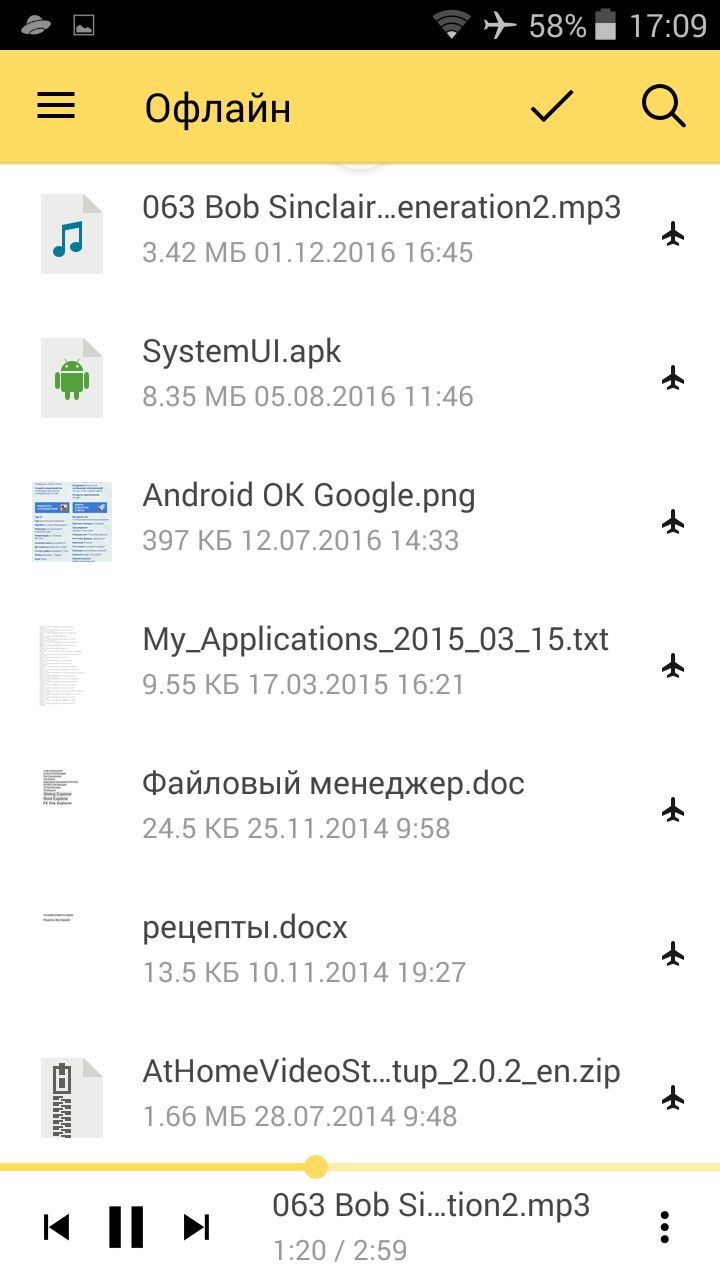Skip to the next track
720x1280 pixels.
coord(197,1227)
